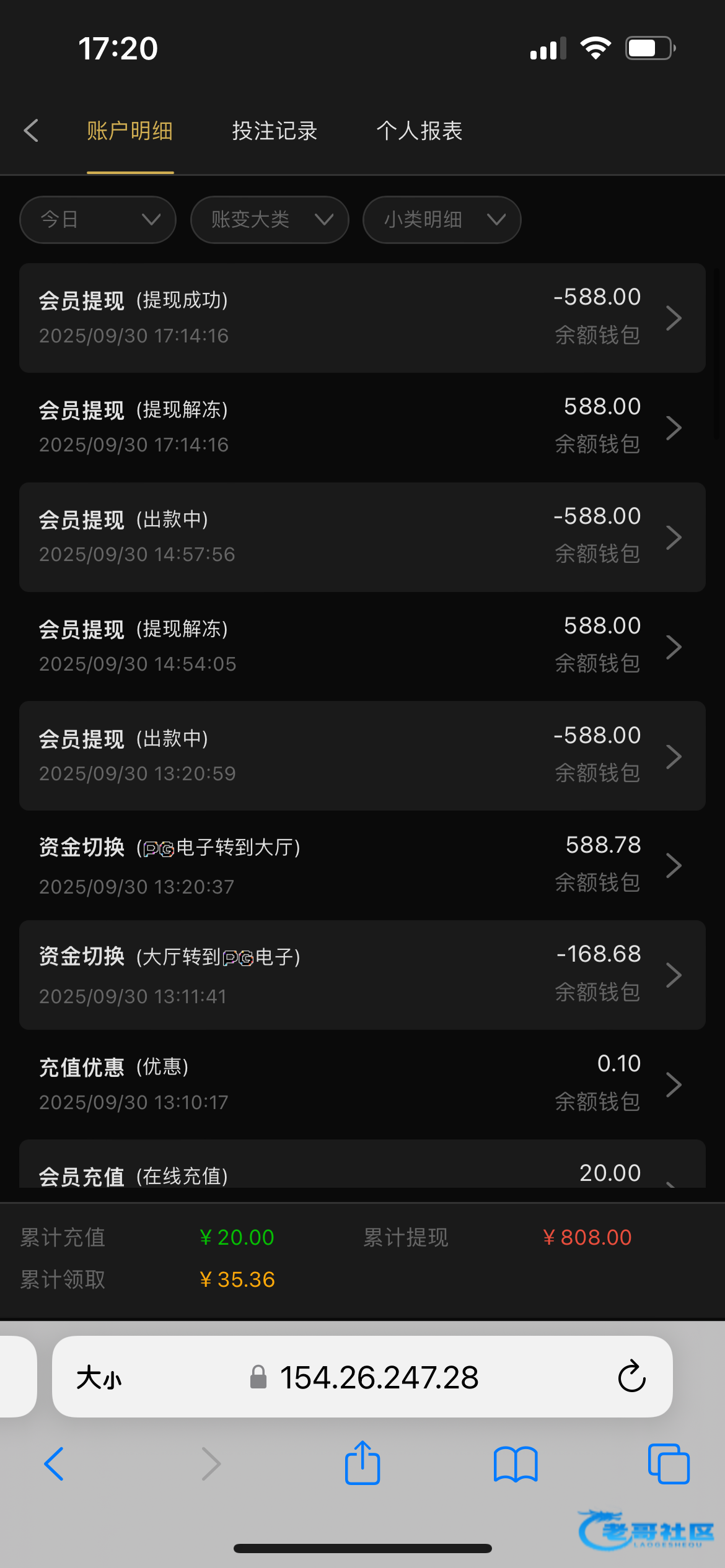
Task: Open the Safari tabs overview
Action: tap(669, 1464)
